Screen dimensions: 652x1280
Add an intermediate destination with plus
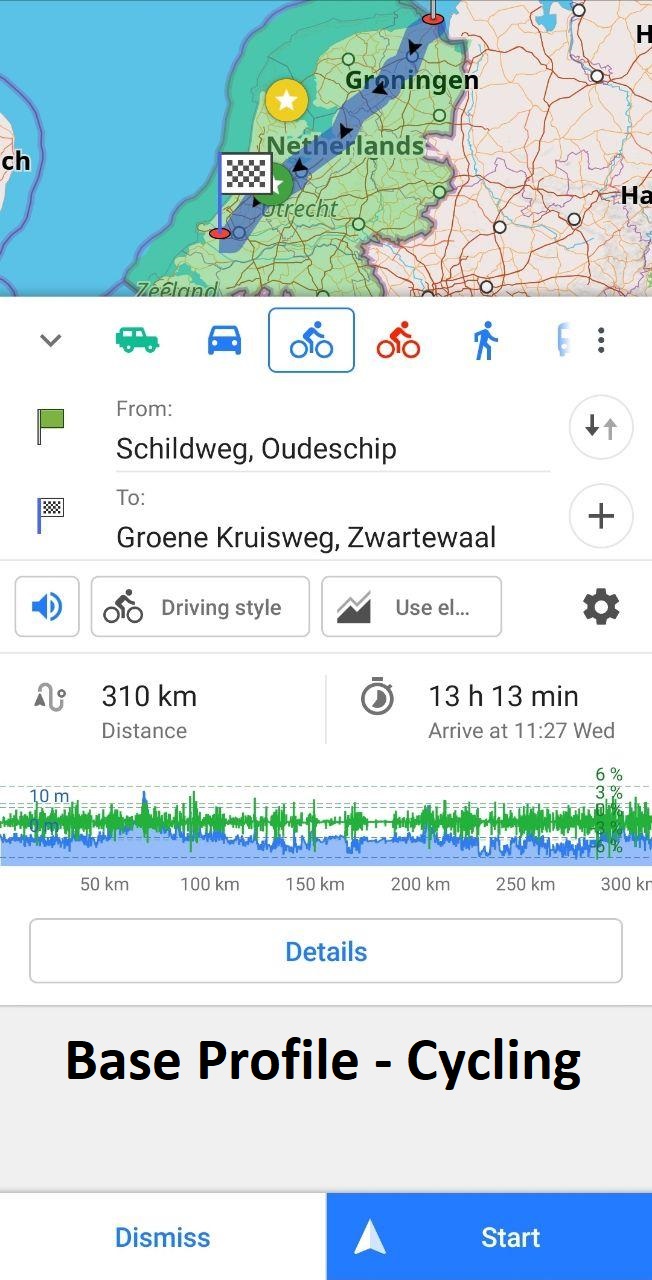601,516
